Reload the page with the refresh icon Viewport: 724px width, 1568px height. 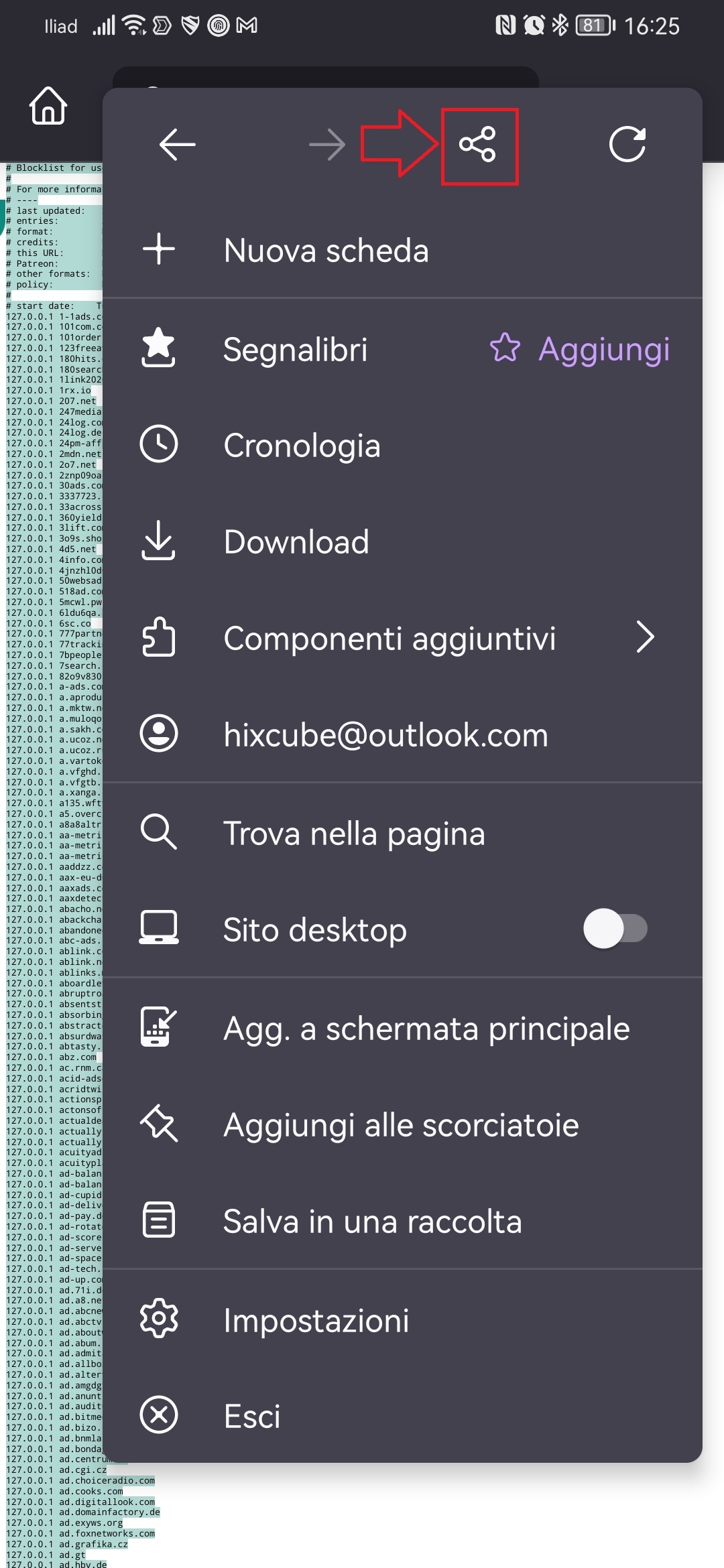pos(627,144)
